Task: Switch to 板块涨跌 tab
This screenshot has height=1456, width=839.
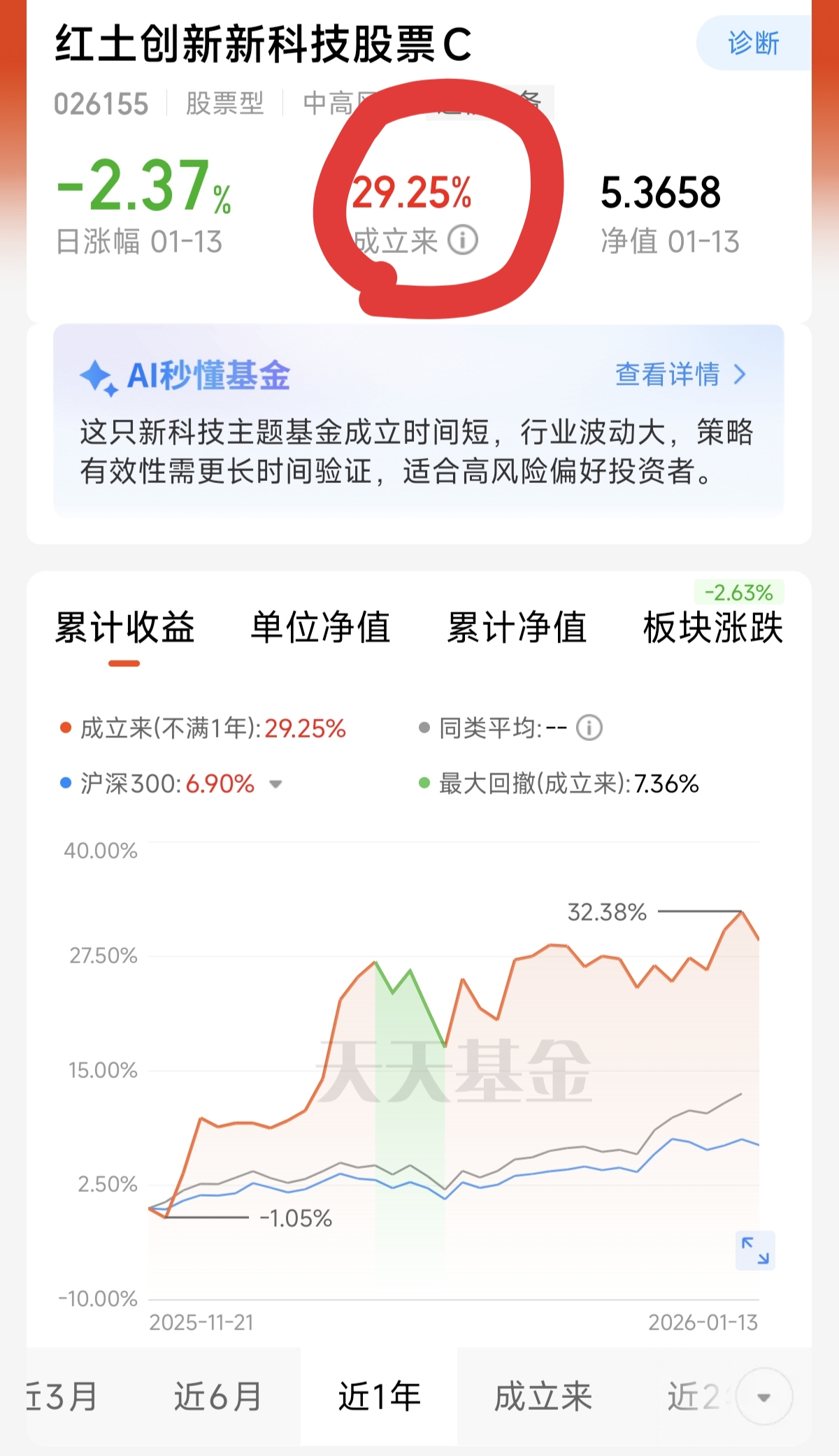Action: 712,627
